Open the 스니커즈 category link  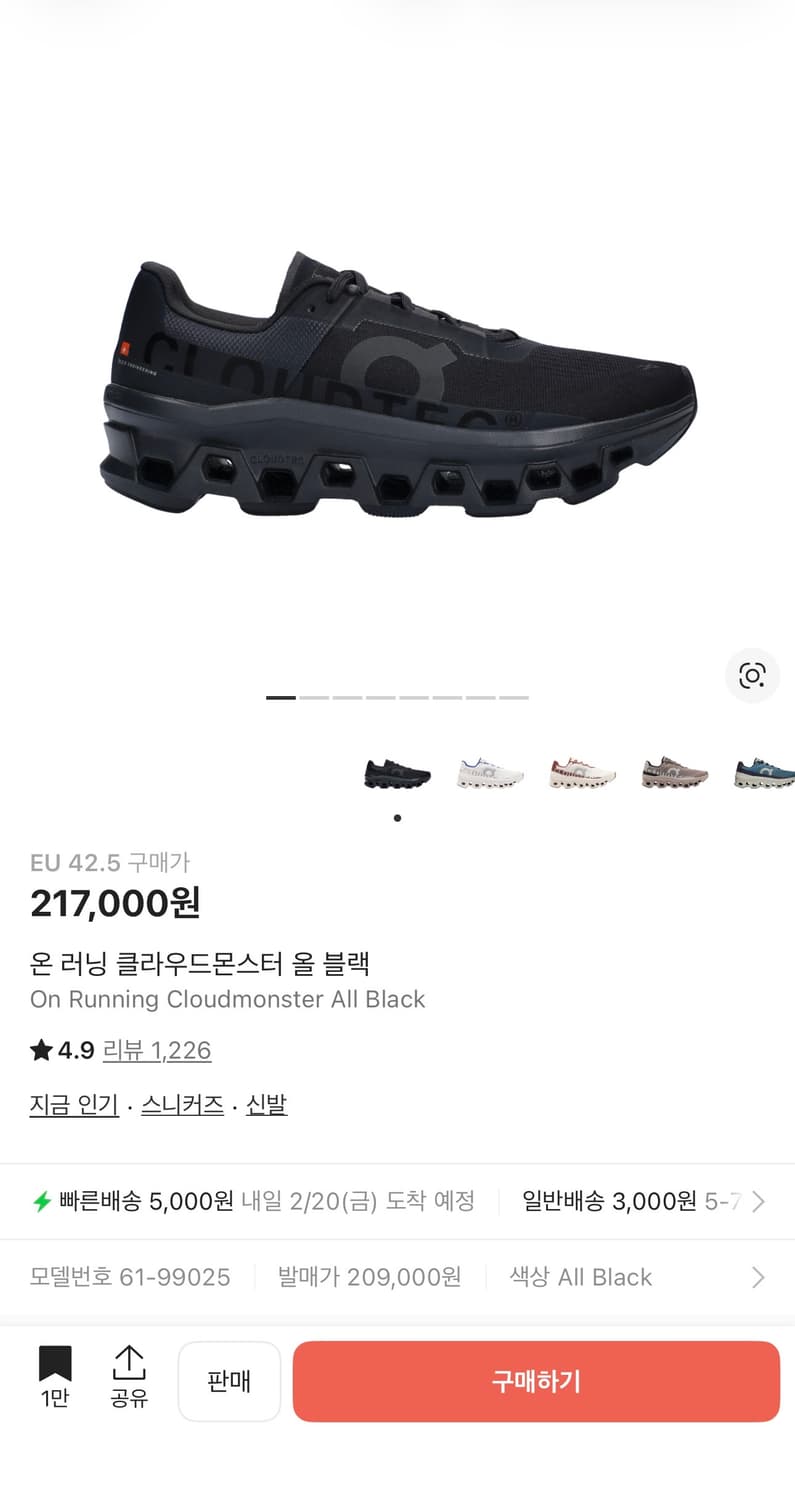click(182, 1104)
